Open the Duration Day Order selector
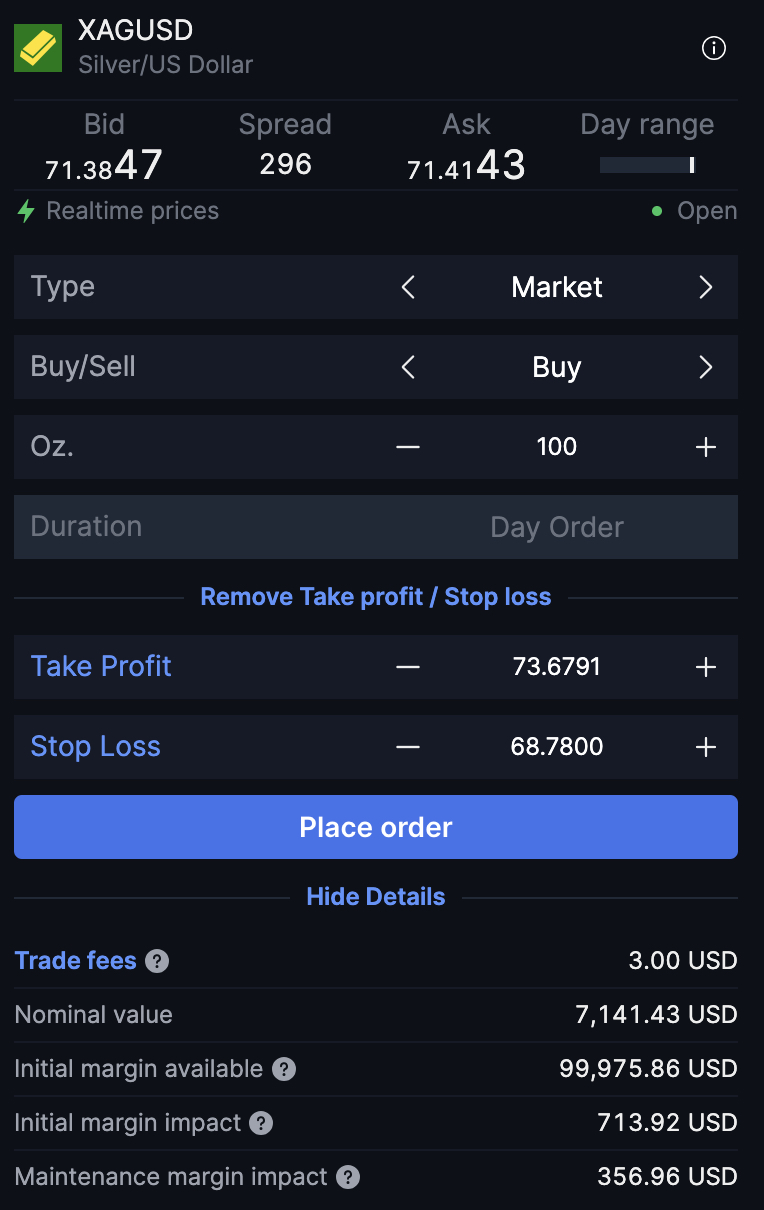This screenshot has height=1210, width=764. (556, 527)
